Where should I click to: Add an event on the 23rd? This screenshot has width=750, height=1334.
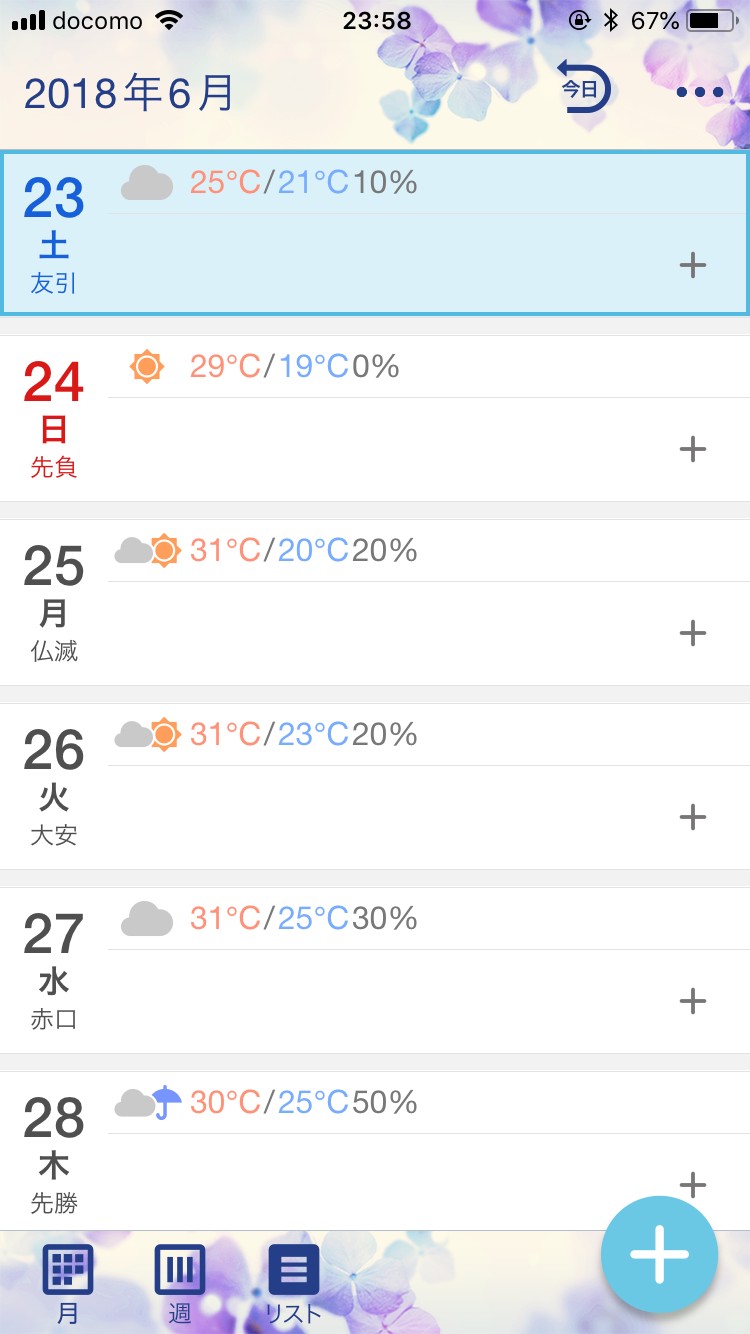point(692,265)
